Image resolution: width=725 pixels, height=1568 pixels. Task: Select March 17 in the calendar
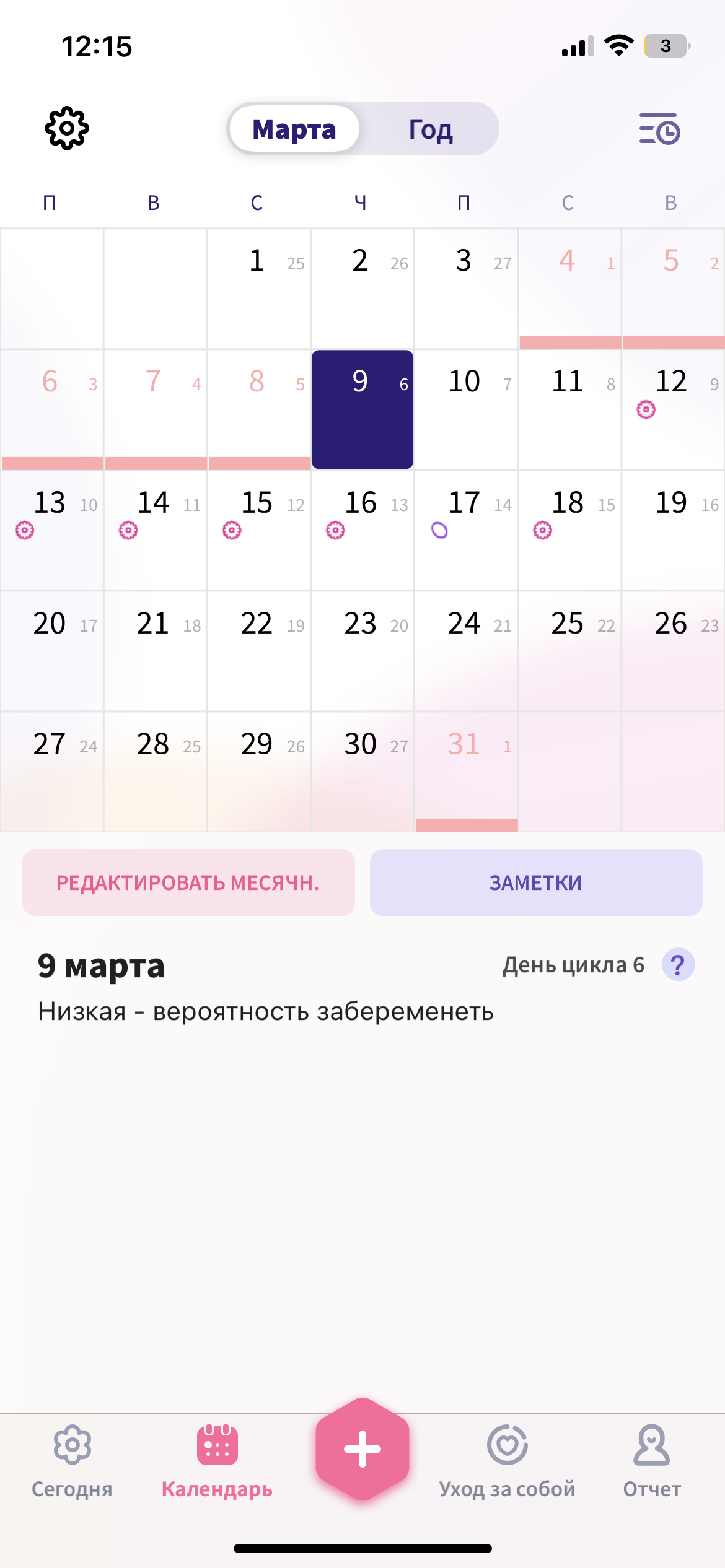[466, 530]
